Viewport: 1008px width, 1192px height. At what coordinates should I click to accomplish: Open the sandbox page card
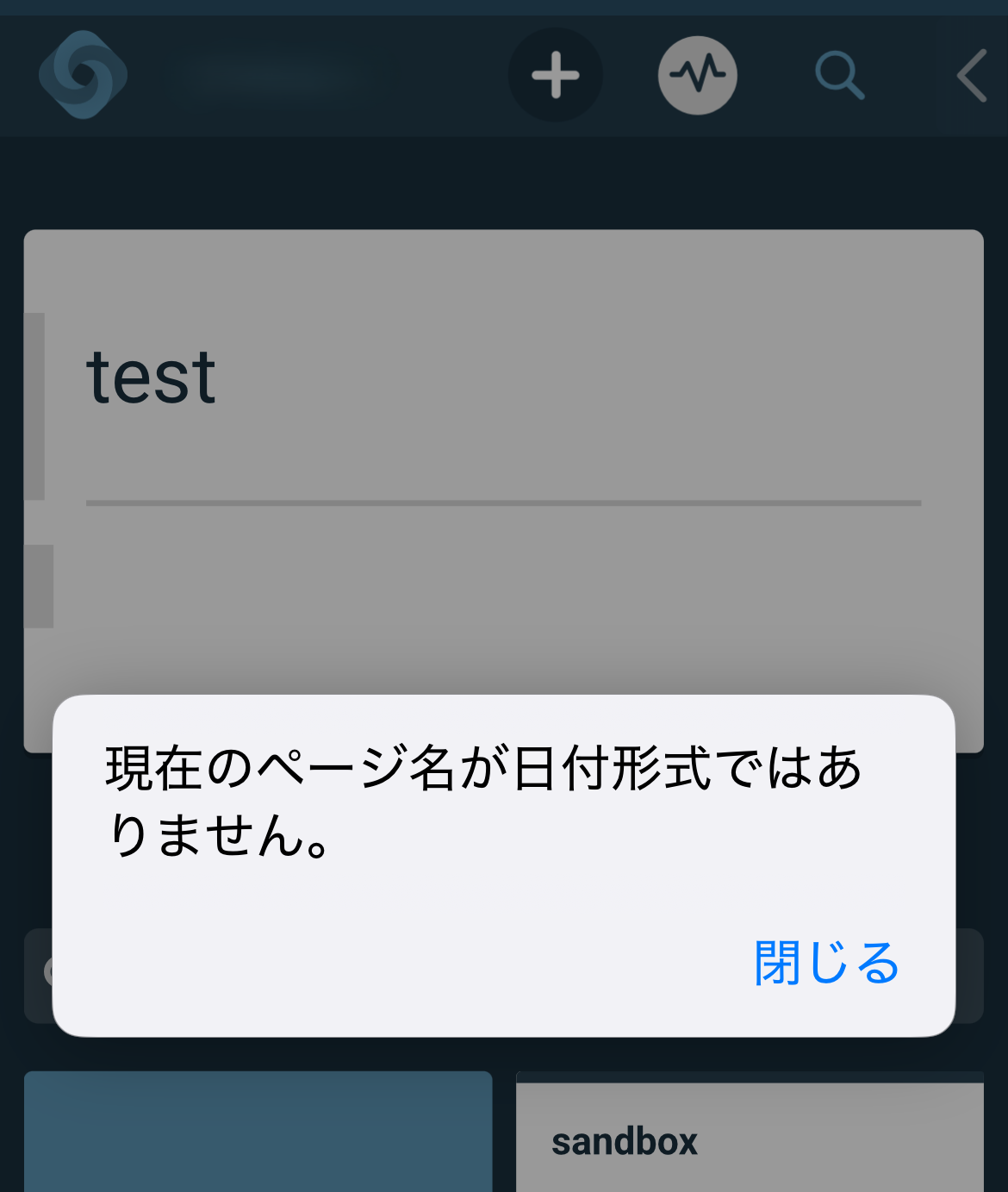coord(750,1138)
